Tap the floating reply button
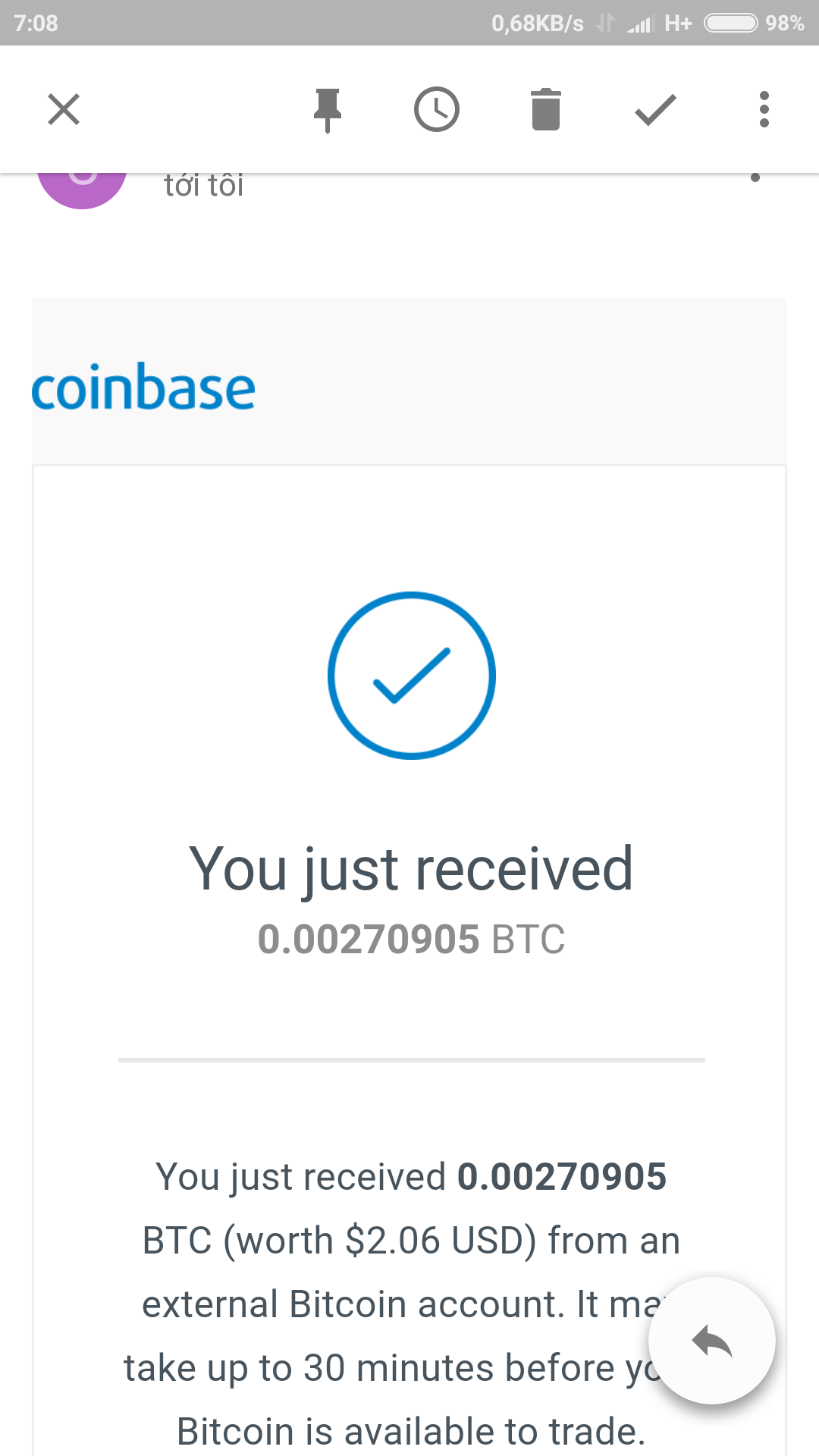 point(711,1341)
